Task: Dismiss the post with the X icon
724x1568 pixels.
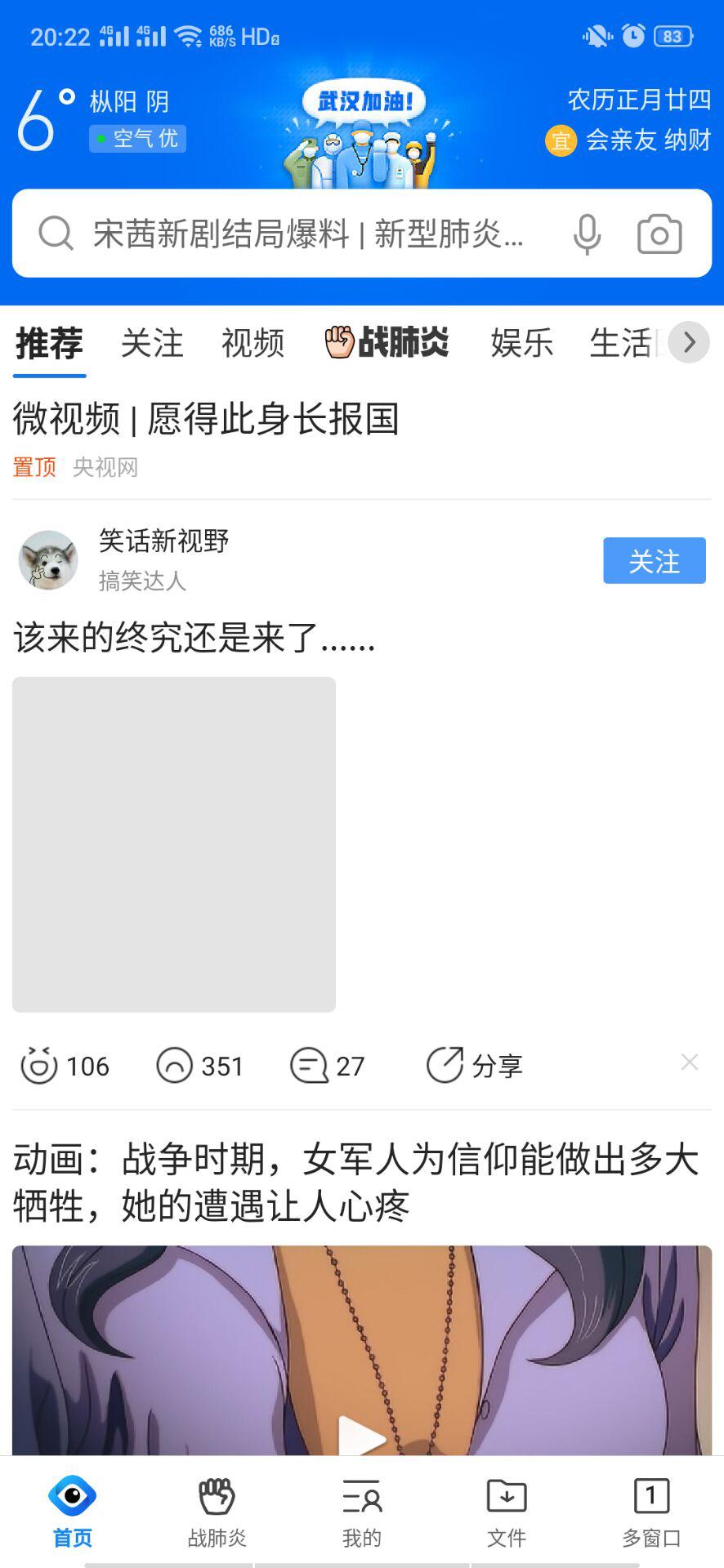Action: pos(689,1062)
